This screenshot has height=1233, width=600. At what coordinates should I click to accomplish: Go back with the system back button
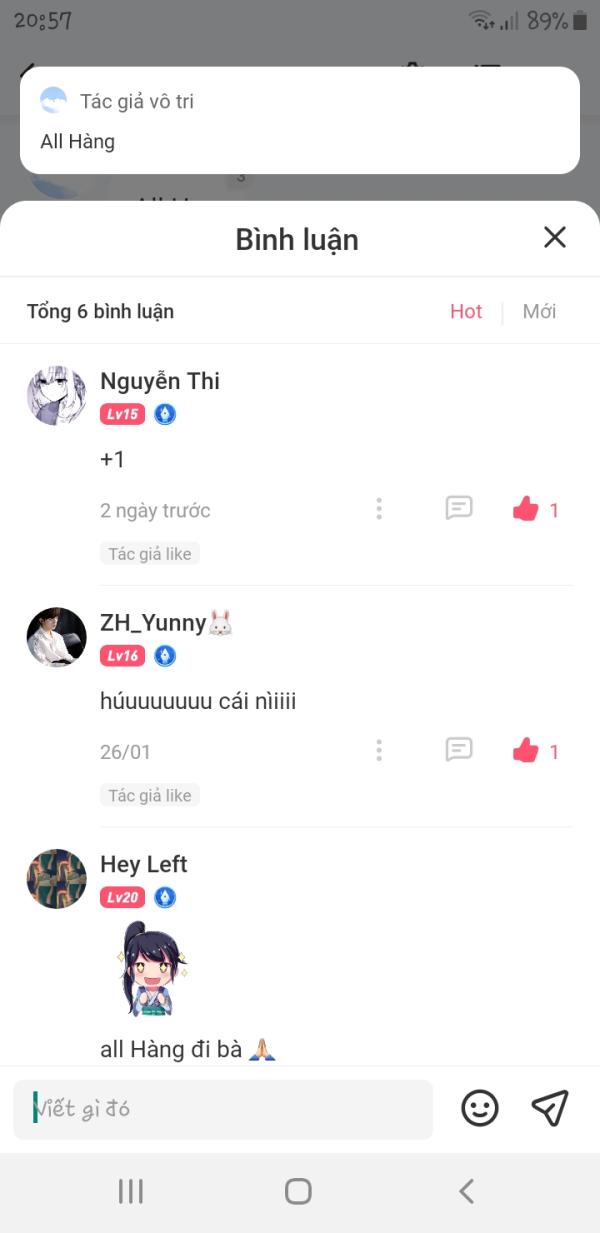466,1191
